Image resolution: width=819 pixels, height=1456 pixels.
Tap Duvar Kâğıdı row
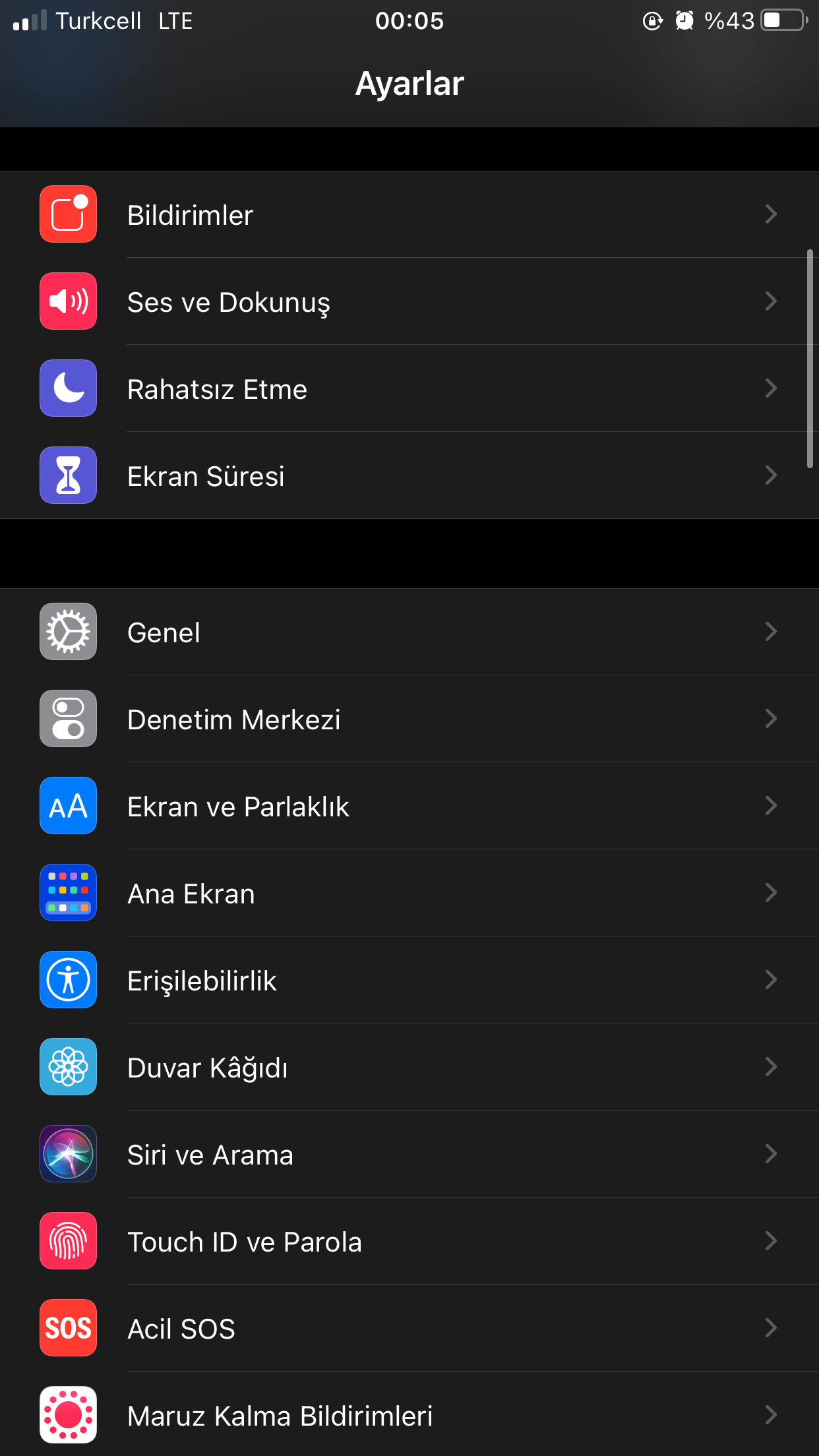(x=409, y=1068)
